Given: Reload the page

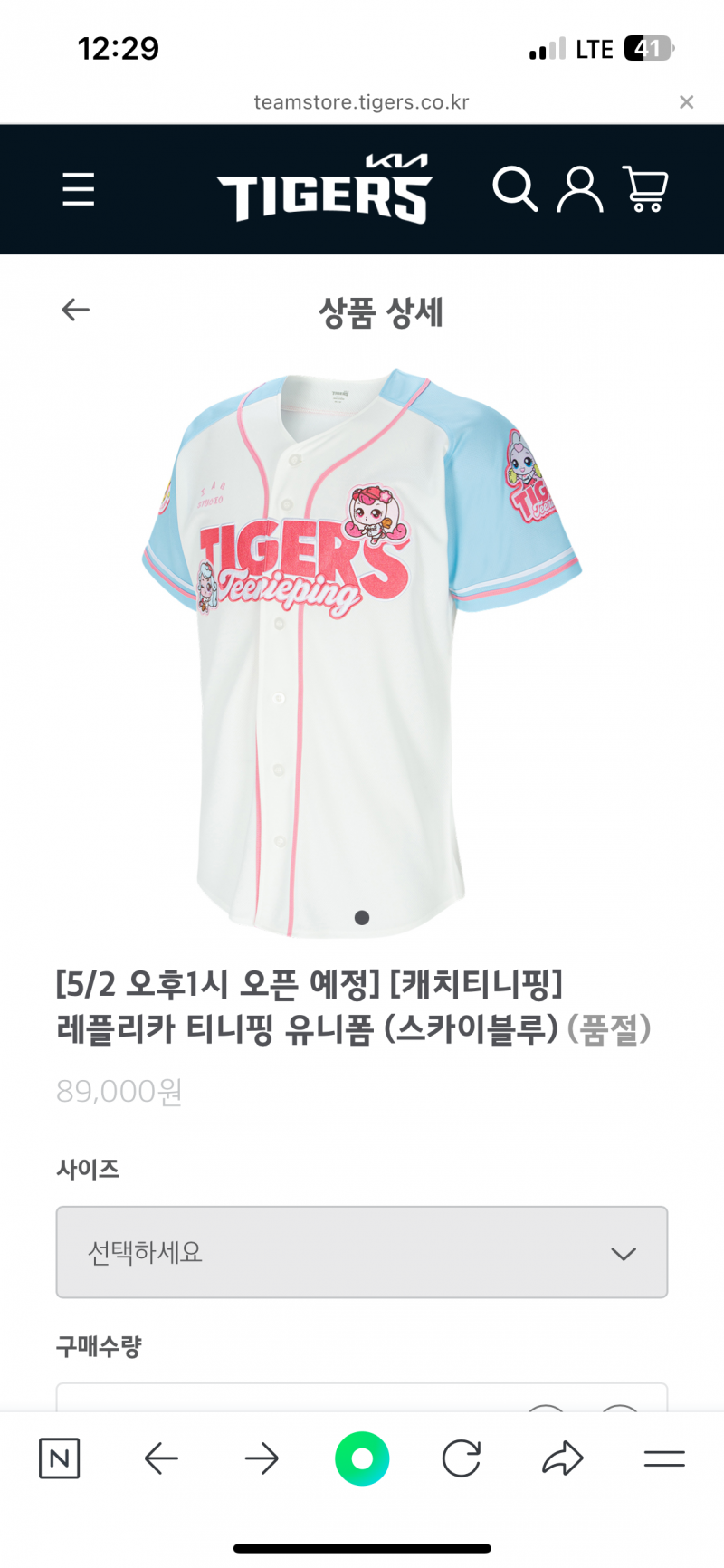Looking at the screenshot, I should [462, 1458].
